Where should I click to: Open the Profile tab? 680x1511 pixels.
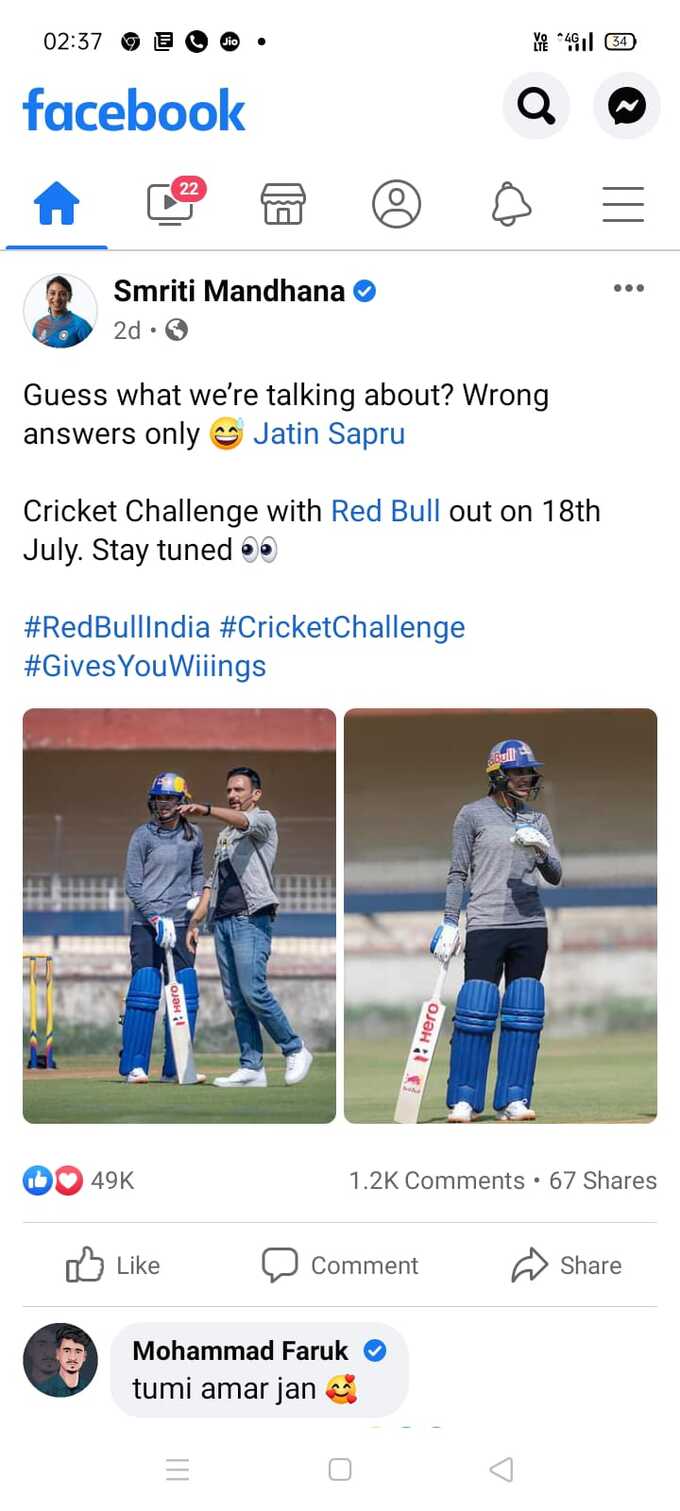point(396,205)
